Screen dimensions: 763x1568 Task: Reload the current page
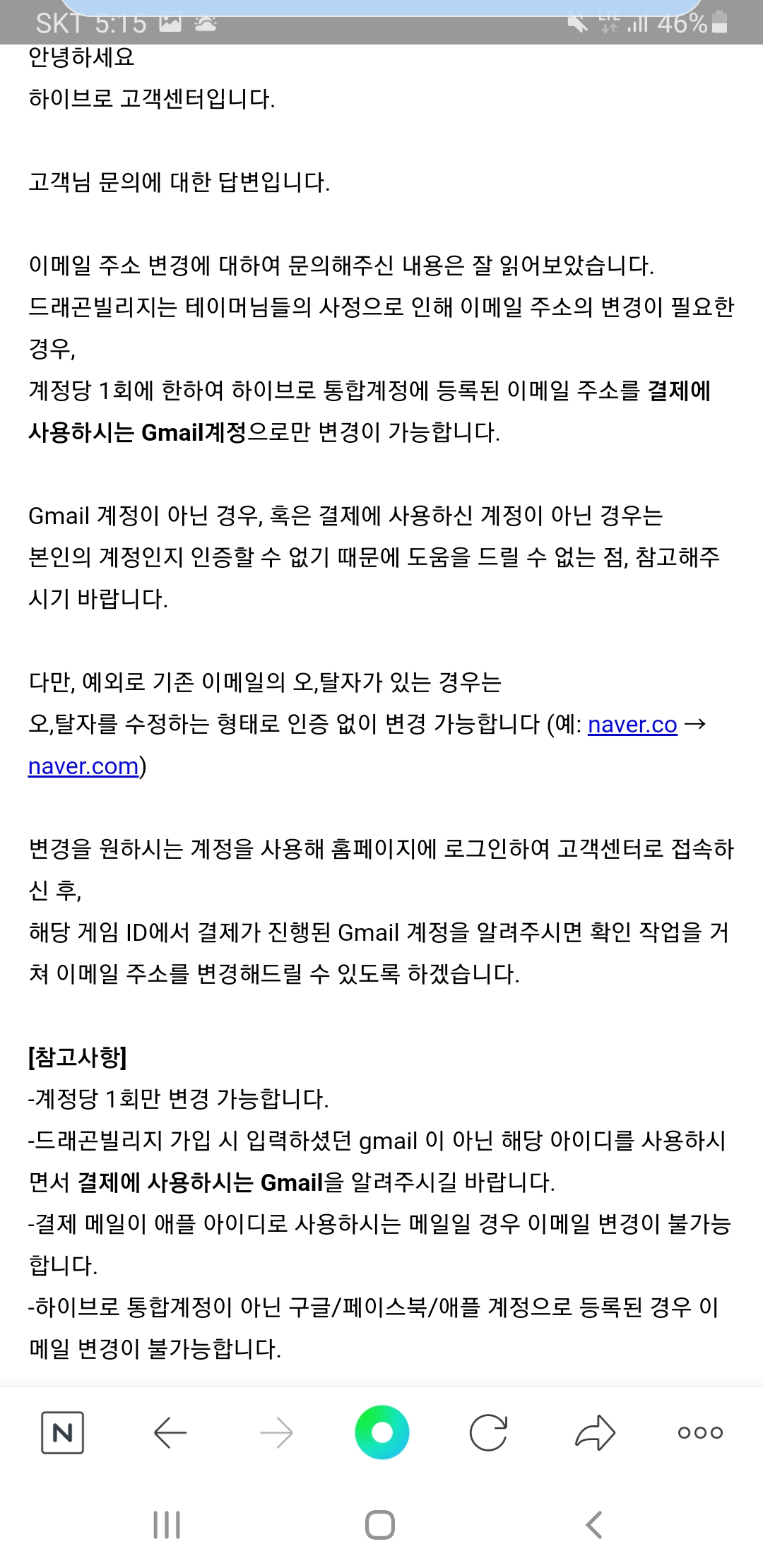(x=488, y=1433)
